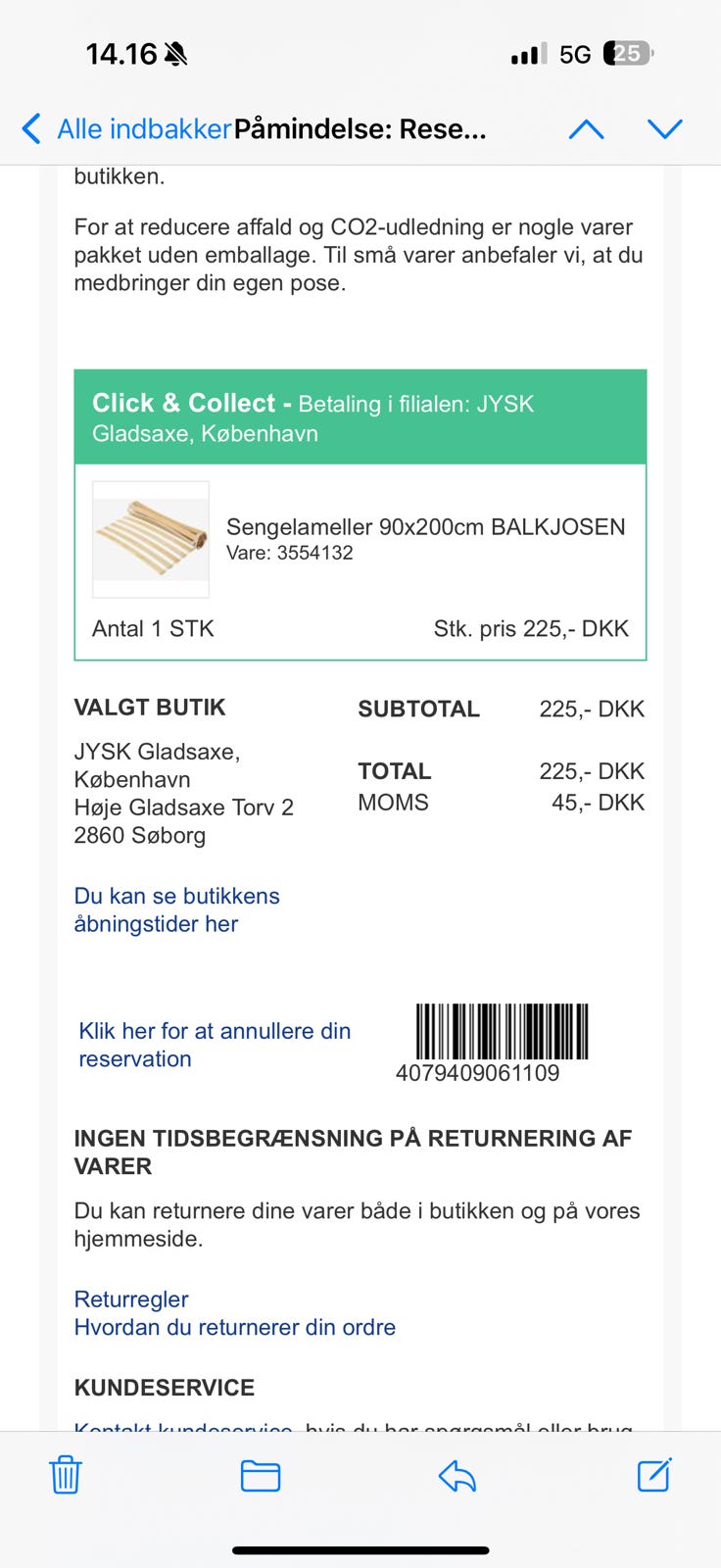Open the email subject Påmindelse: Rese...

[x=358, y=128]
